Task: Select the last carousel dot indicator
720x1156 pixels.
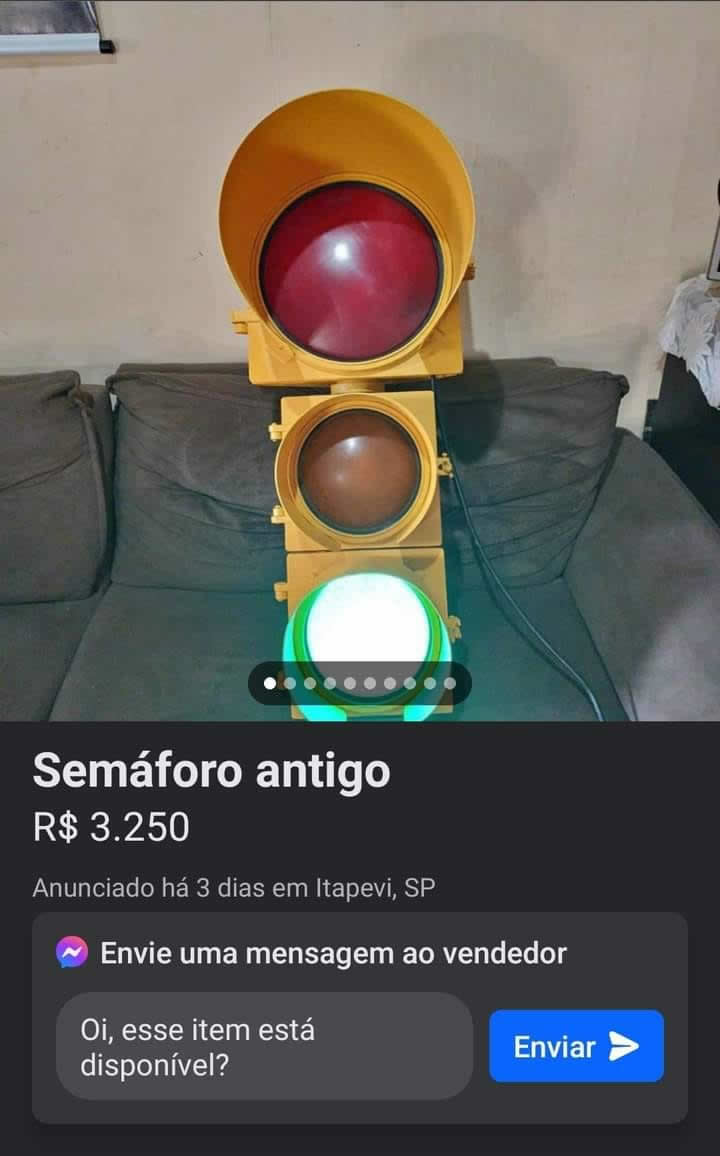Action: point(449,682)
